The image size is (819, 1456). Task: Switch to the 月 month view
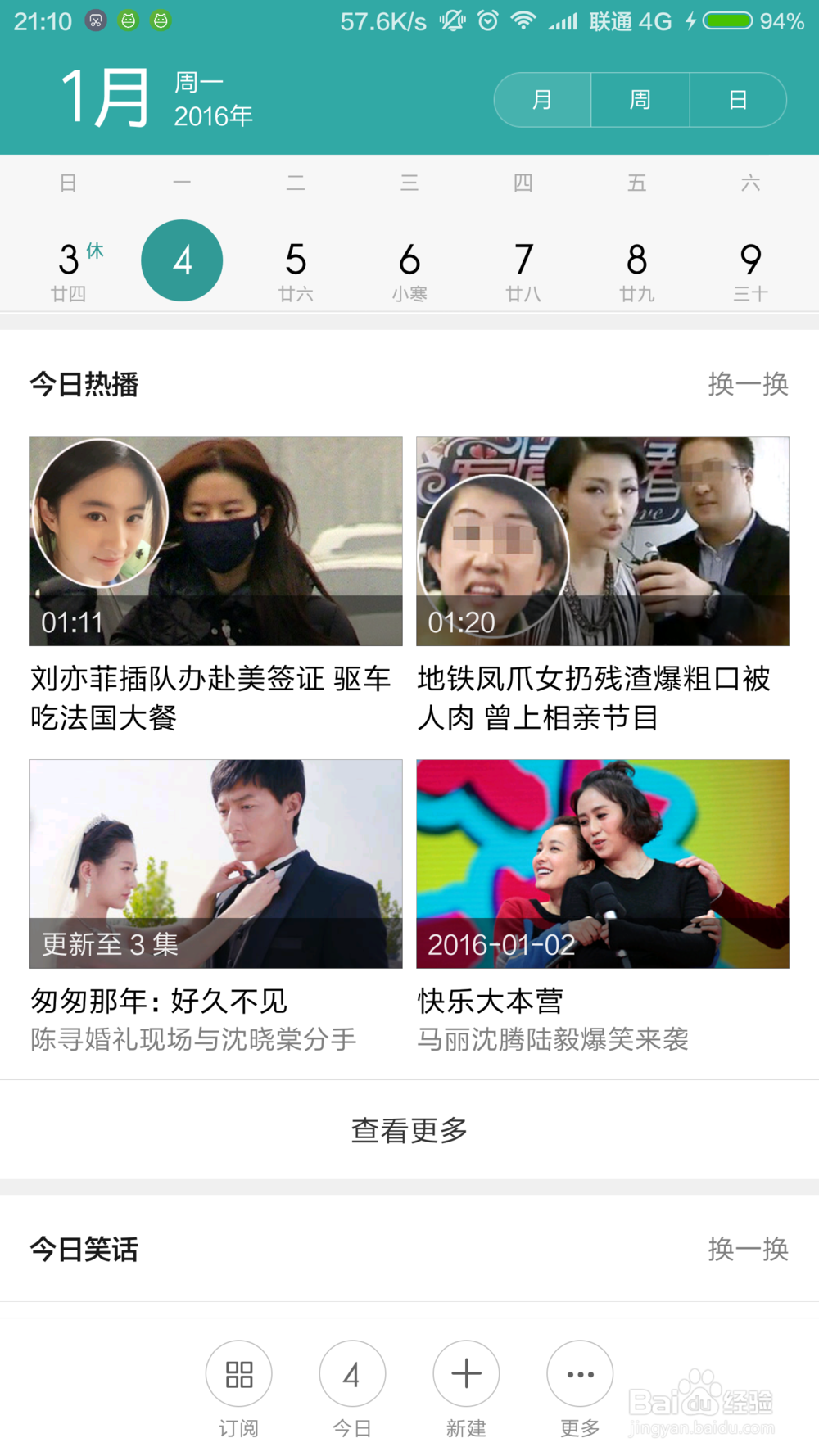pos(542,100)
